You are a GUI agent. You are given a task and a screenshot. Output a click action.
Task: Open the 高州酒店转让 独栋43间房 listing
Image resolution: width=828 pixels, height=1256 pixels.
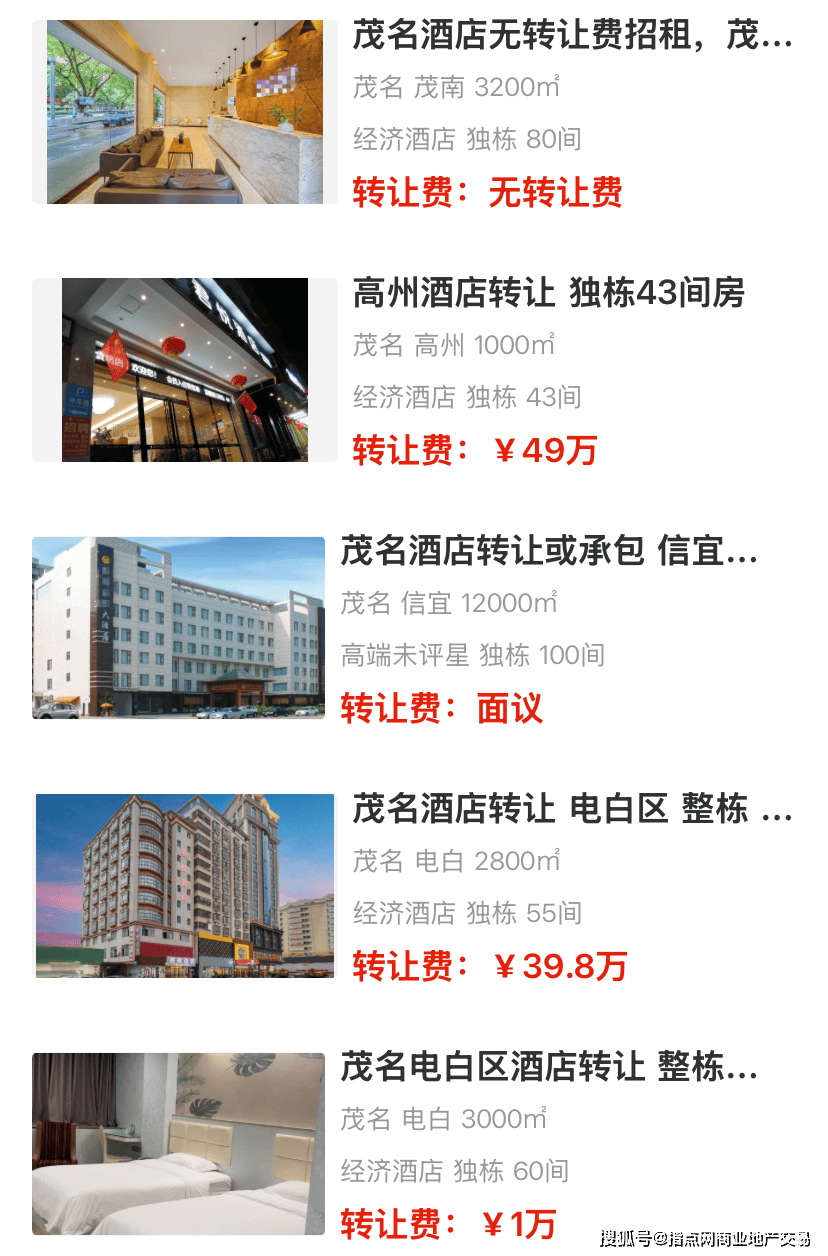click(548, 294)
